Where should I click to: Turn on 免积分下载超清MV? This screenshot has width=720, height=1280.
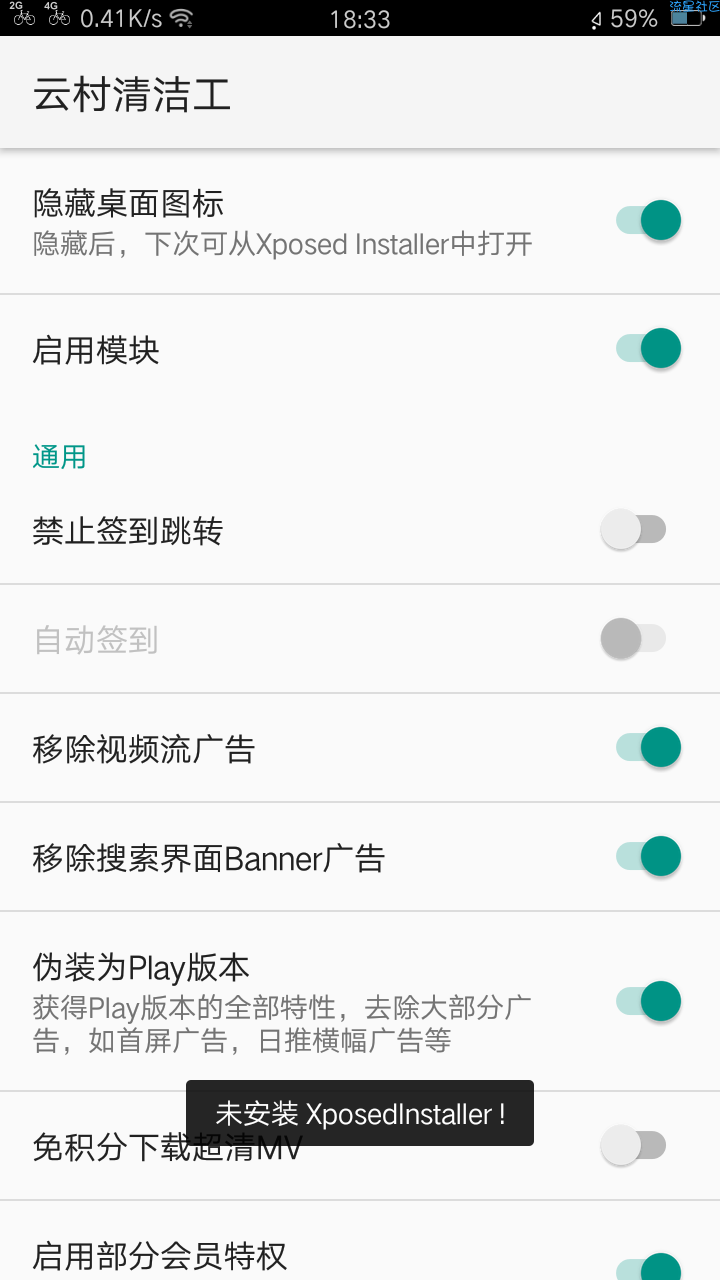[634, 1145]
